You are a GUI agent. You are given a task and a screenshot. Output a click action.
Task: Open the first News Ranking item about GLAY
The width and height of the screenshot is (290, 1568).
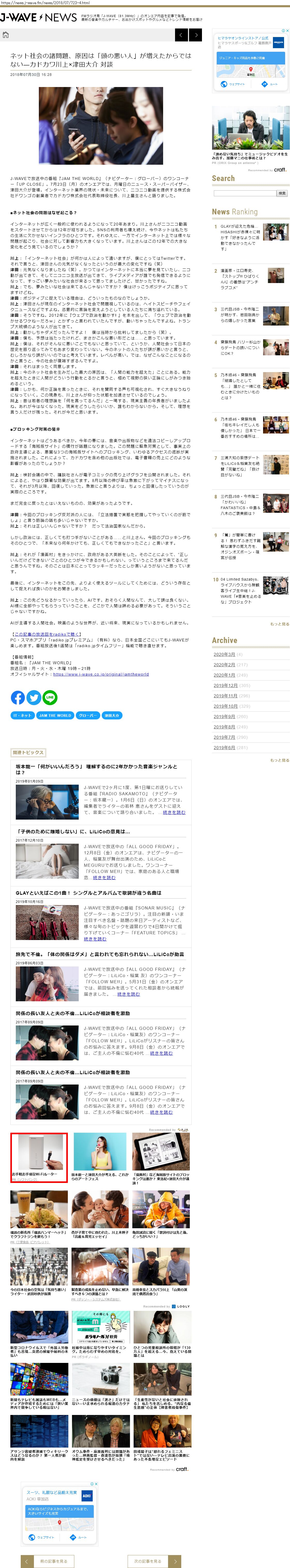click(240, 237)
